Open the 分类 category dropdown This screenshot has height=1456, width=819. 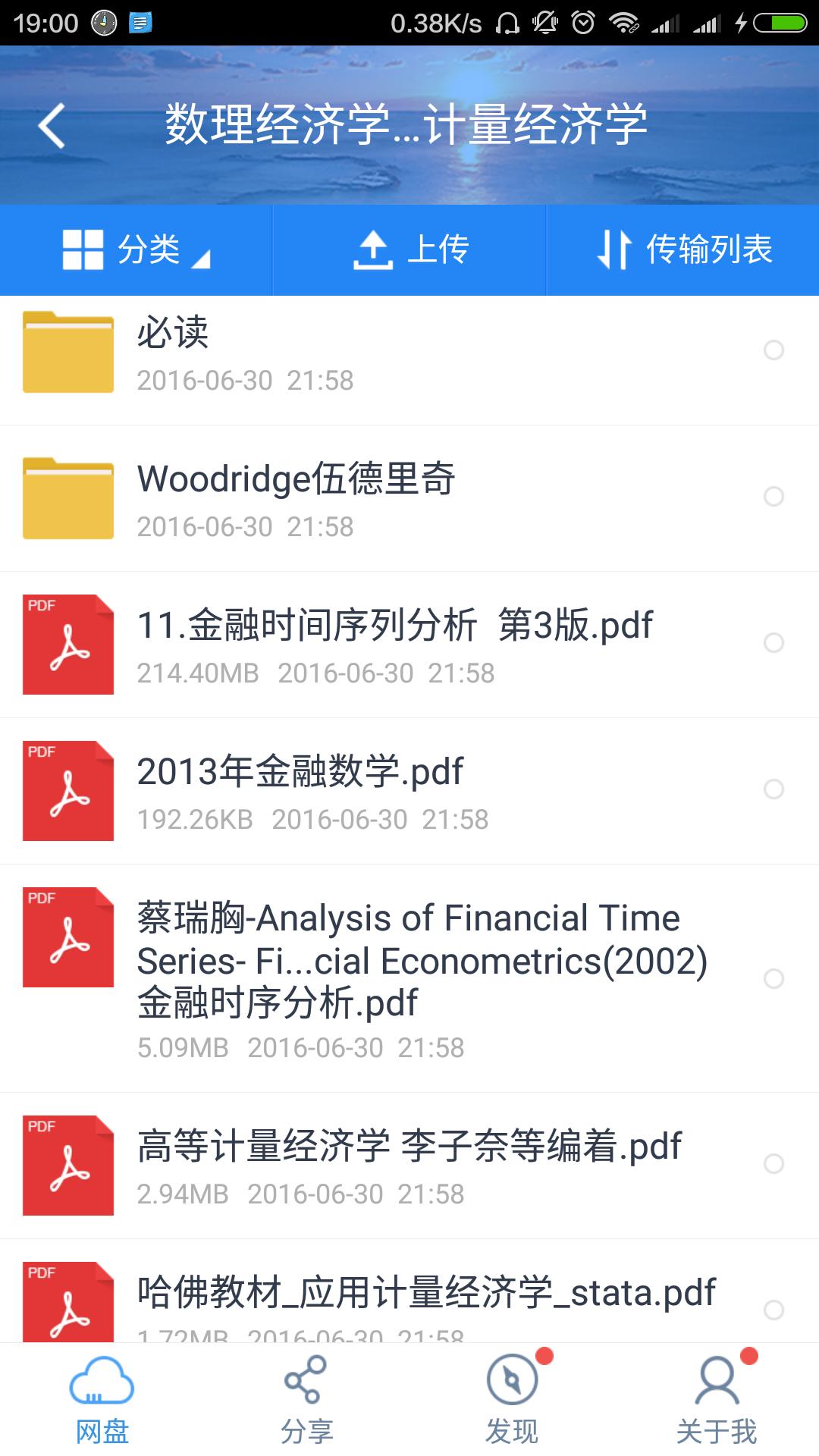tap(136, 249)
